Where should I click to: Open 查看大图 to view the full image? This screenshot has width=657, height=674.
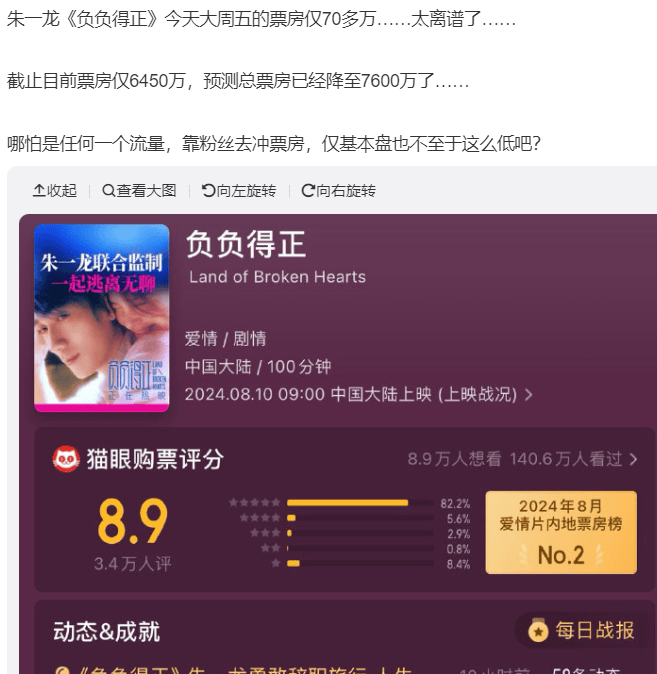(x=138, y=191)
